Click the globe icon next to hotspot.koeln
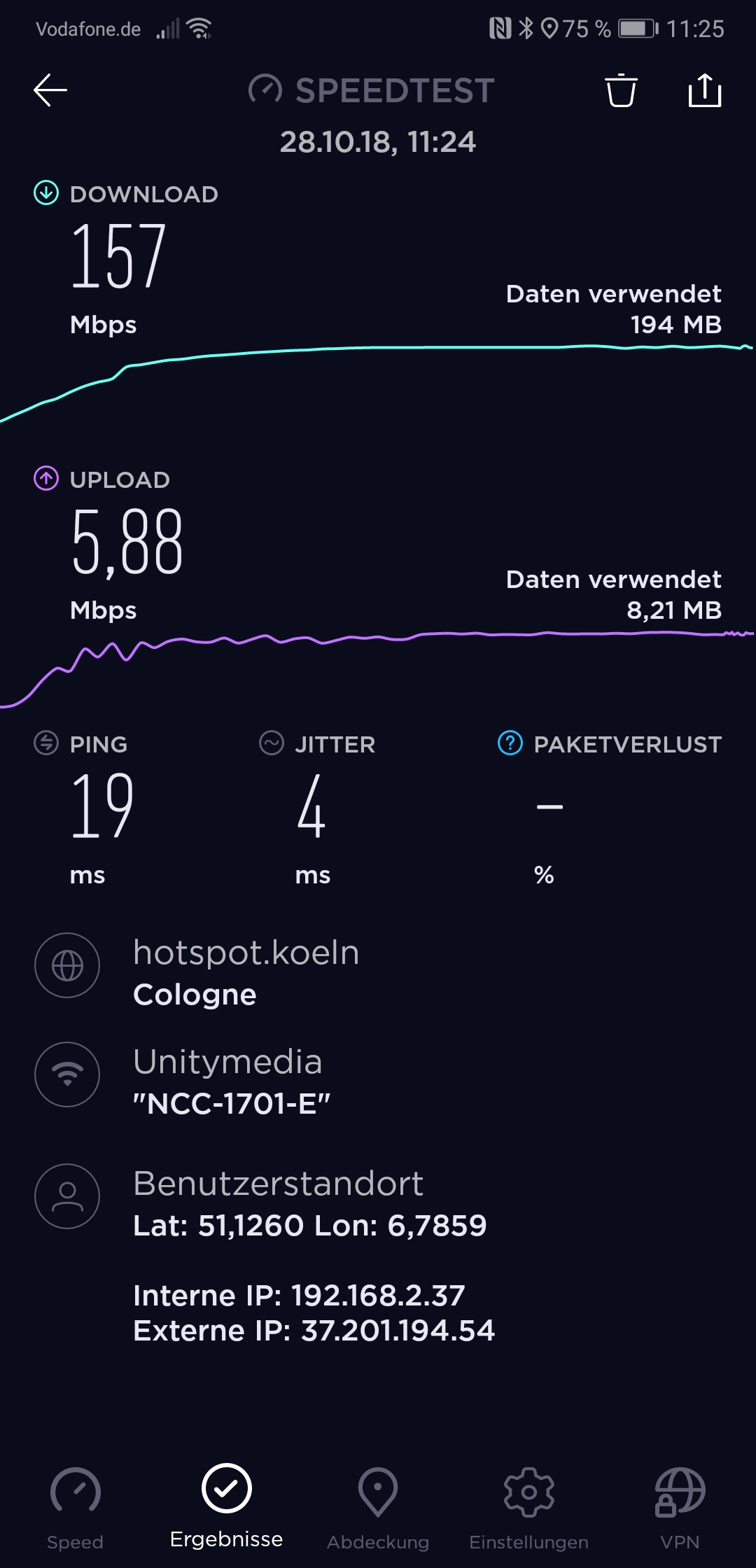 click(x=67, y=965)
